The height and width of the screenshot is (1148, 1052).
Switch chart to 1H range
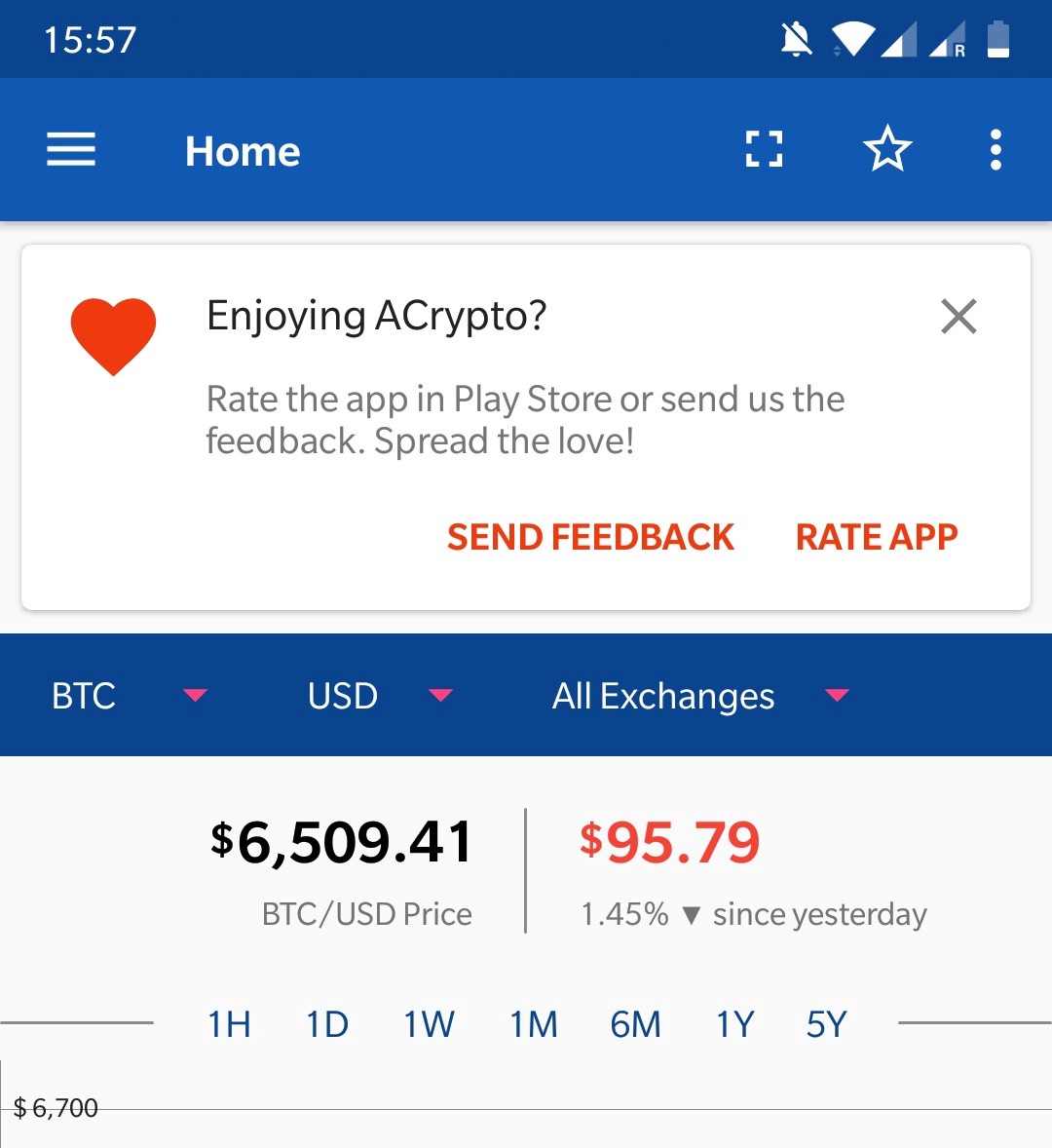click(229, 1024)
